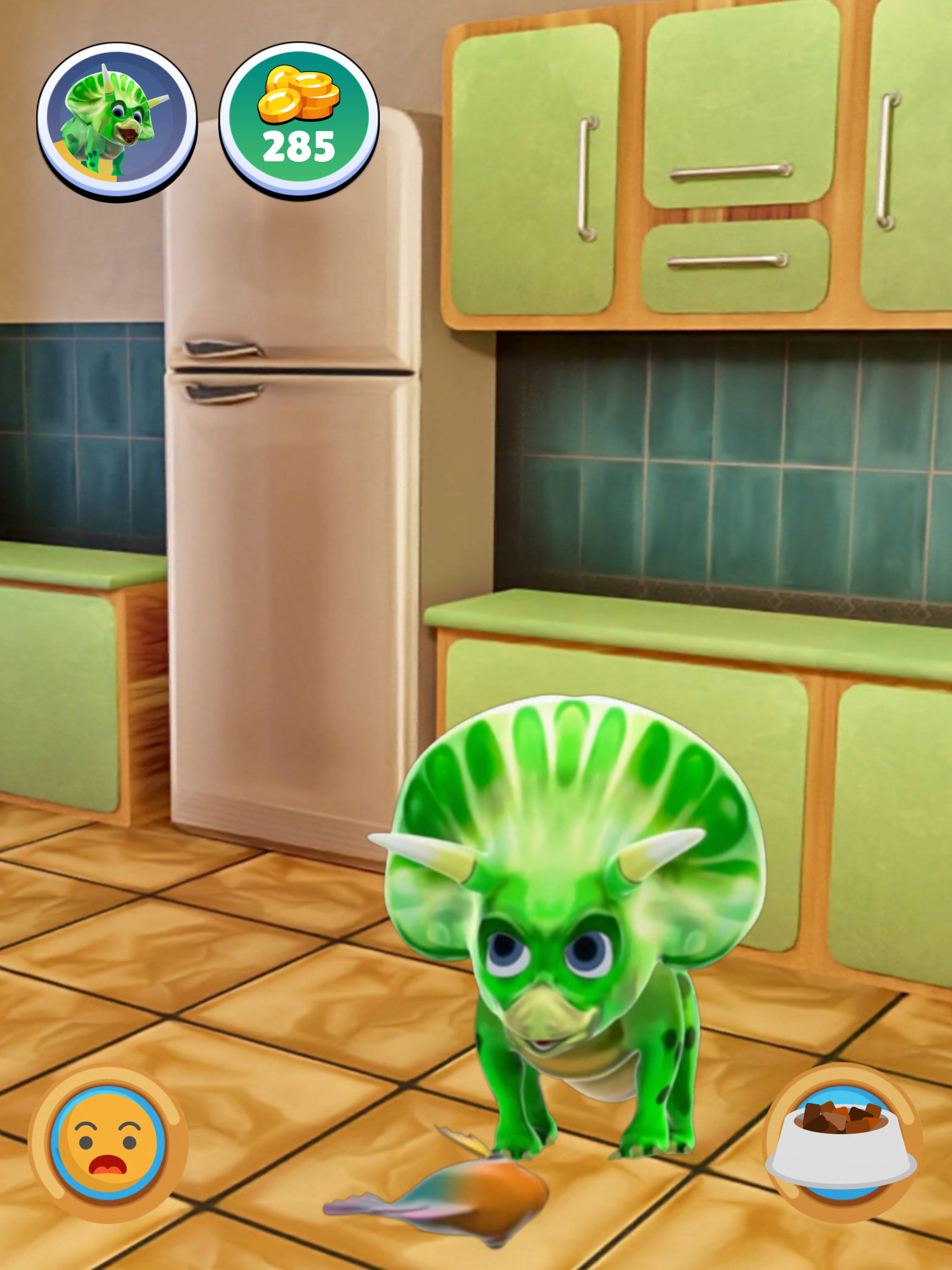Open the coin shop showing 285 coins
Image resolution: width=952 pixels, height=1270 pixels.
click(298, 121)
